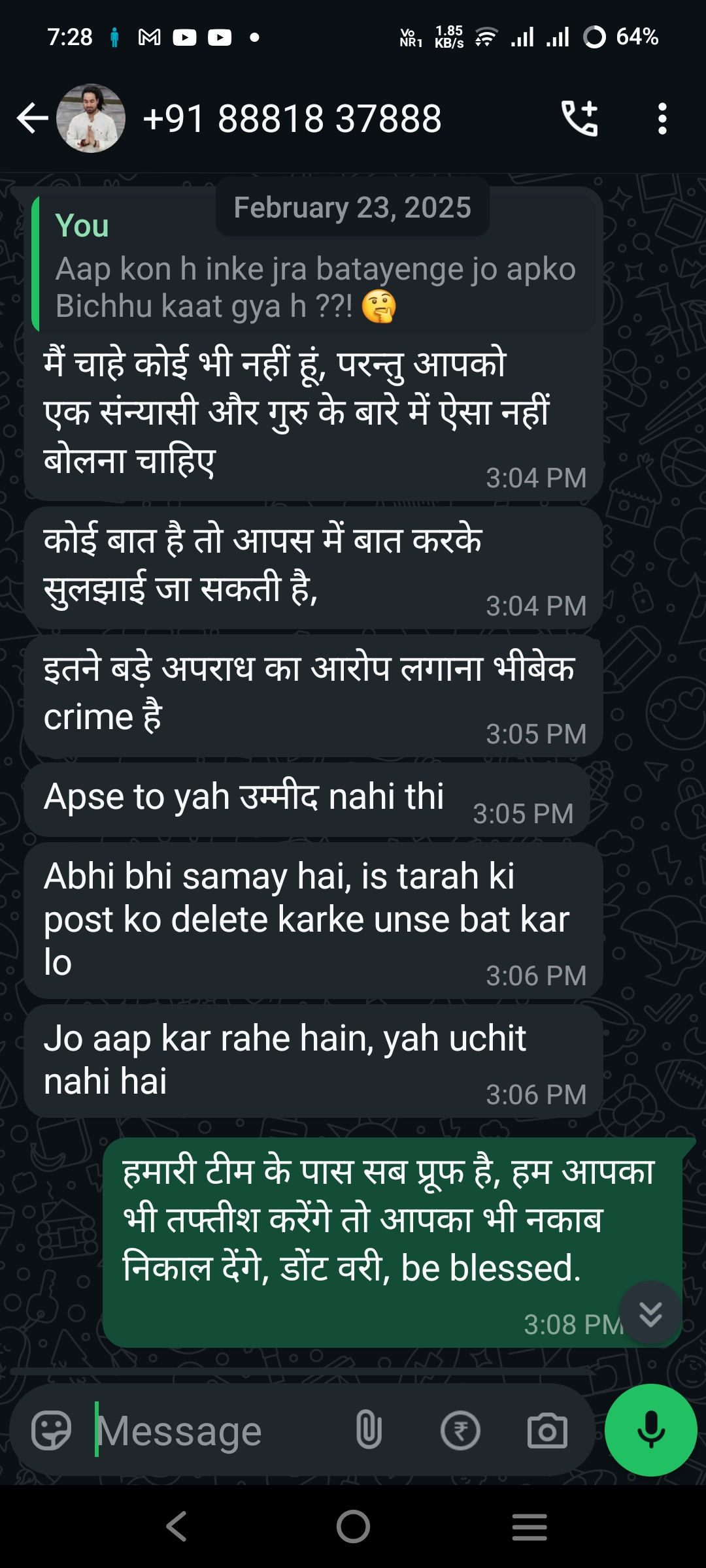Screen dimensions: 706x1568
Task: Open contact info for +91 88818 37888
Action: 292,118
